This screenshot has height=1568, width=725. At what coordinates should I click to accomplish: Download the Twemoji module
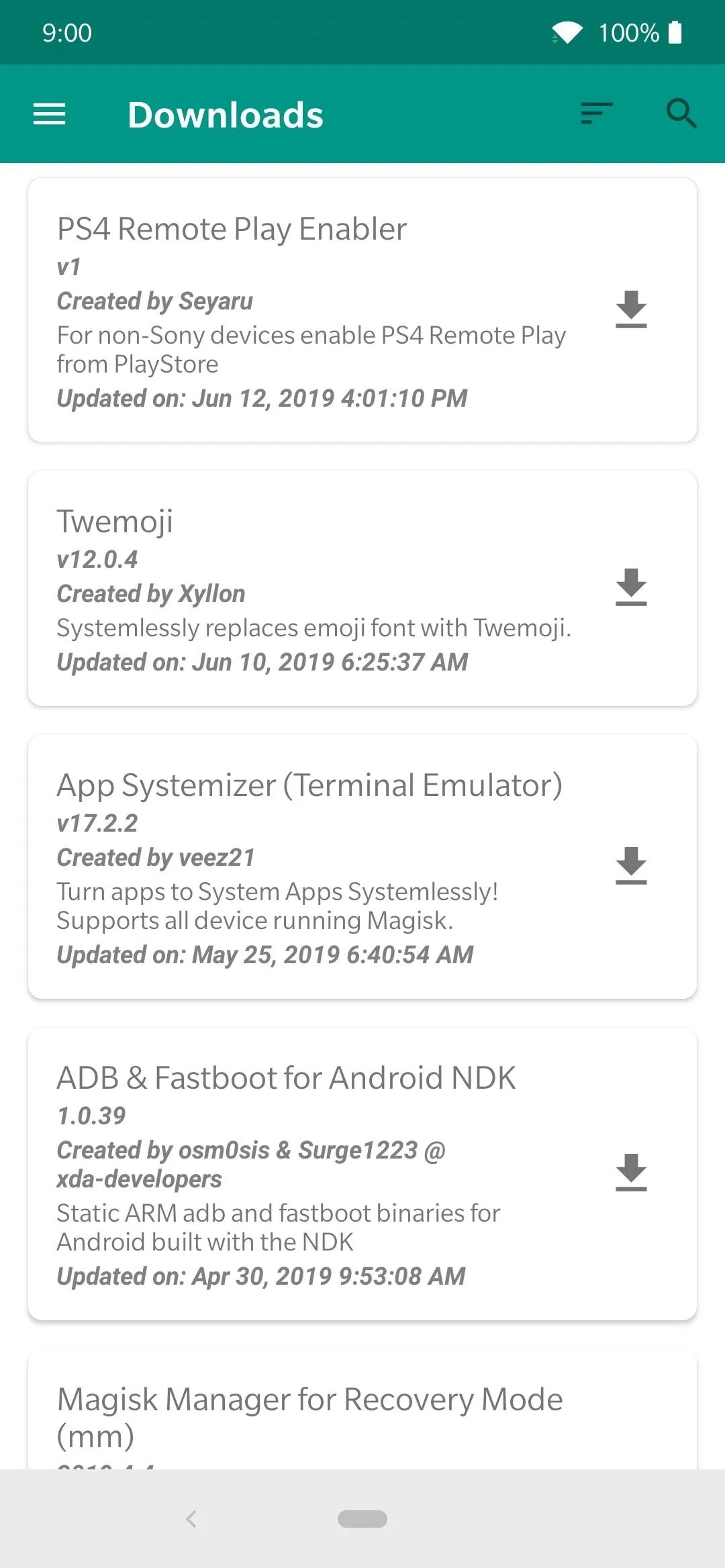(x=631, y=587)
